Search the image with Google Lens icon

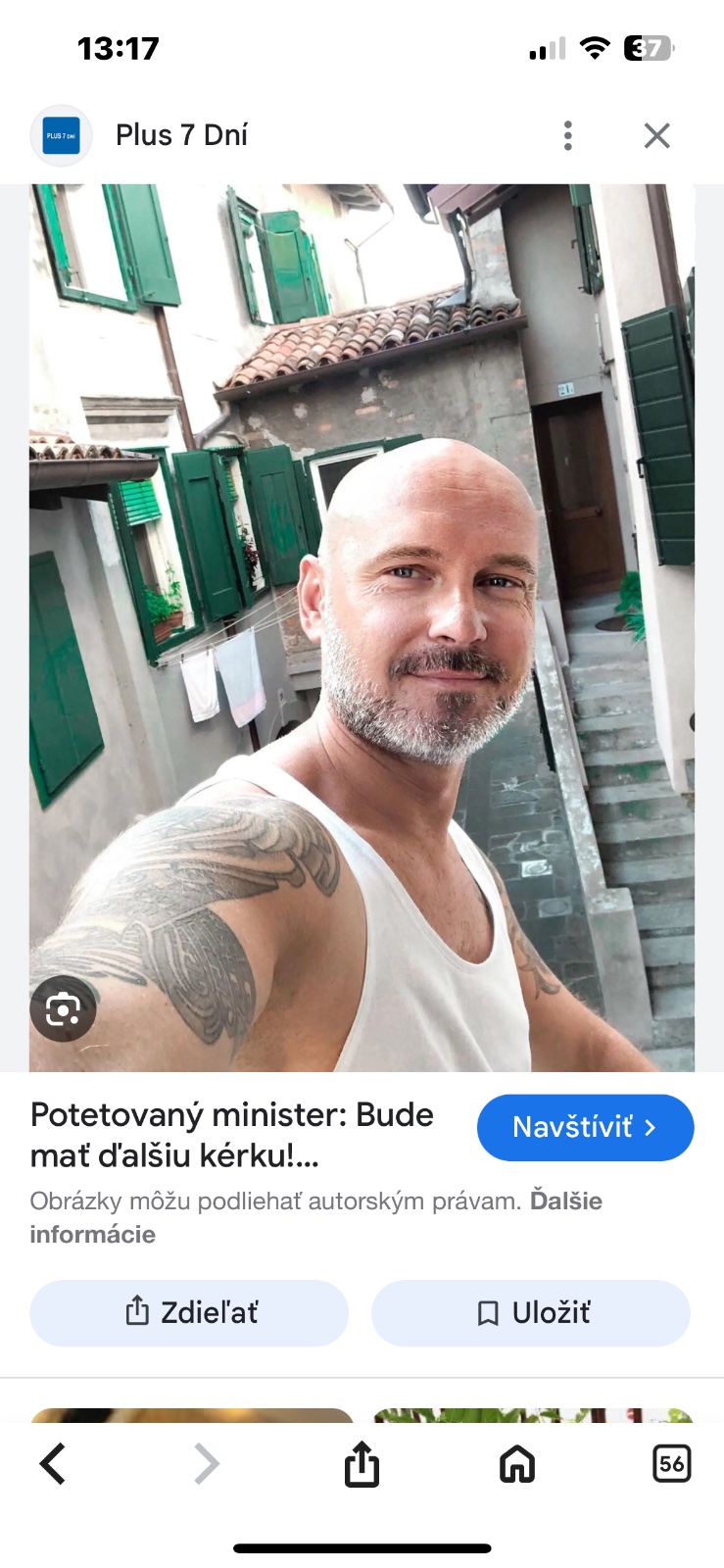[64, 1008]
